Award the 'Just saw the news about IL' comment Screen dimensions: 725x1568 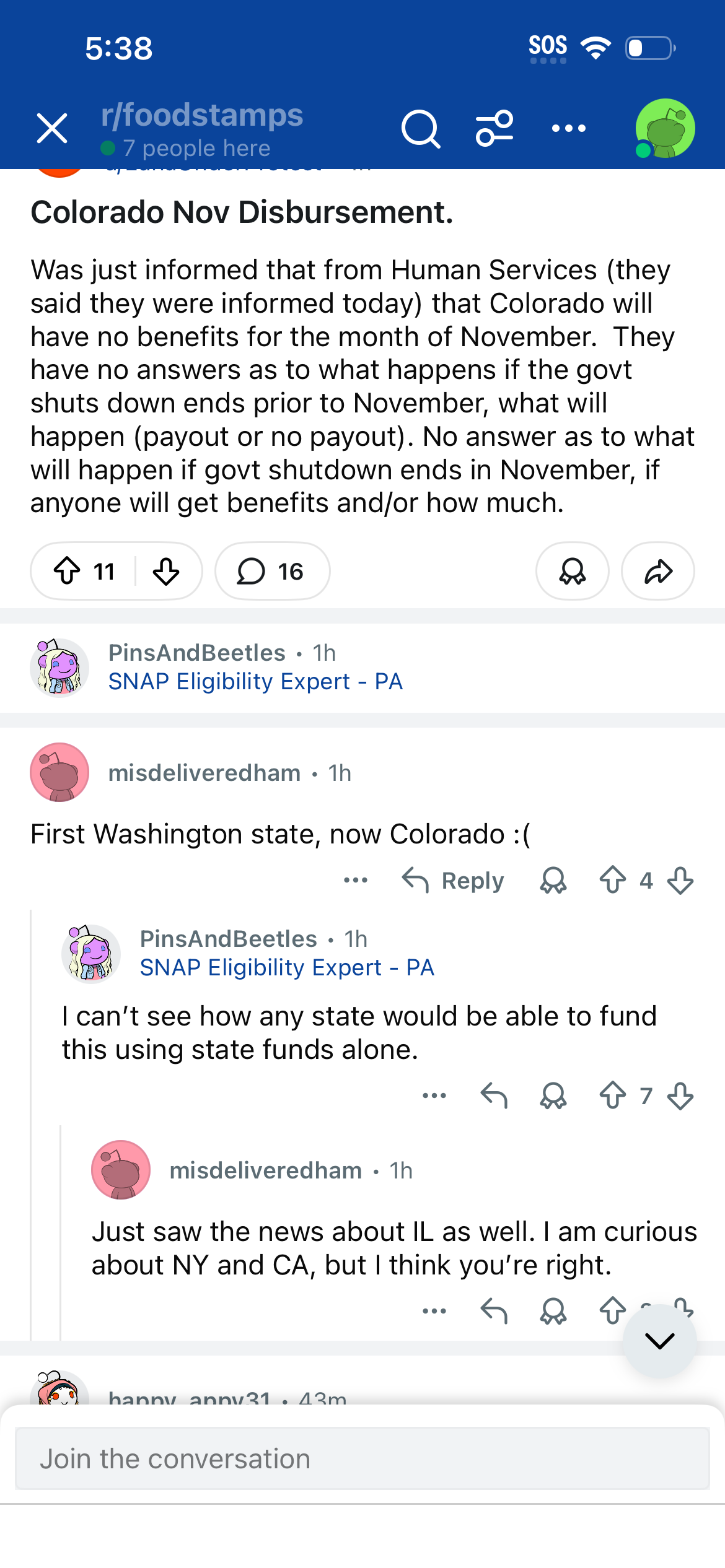click(553, 1310)
